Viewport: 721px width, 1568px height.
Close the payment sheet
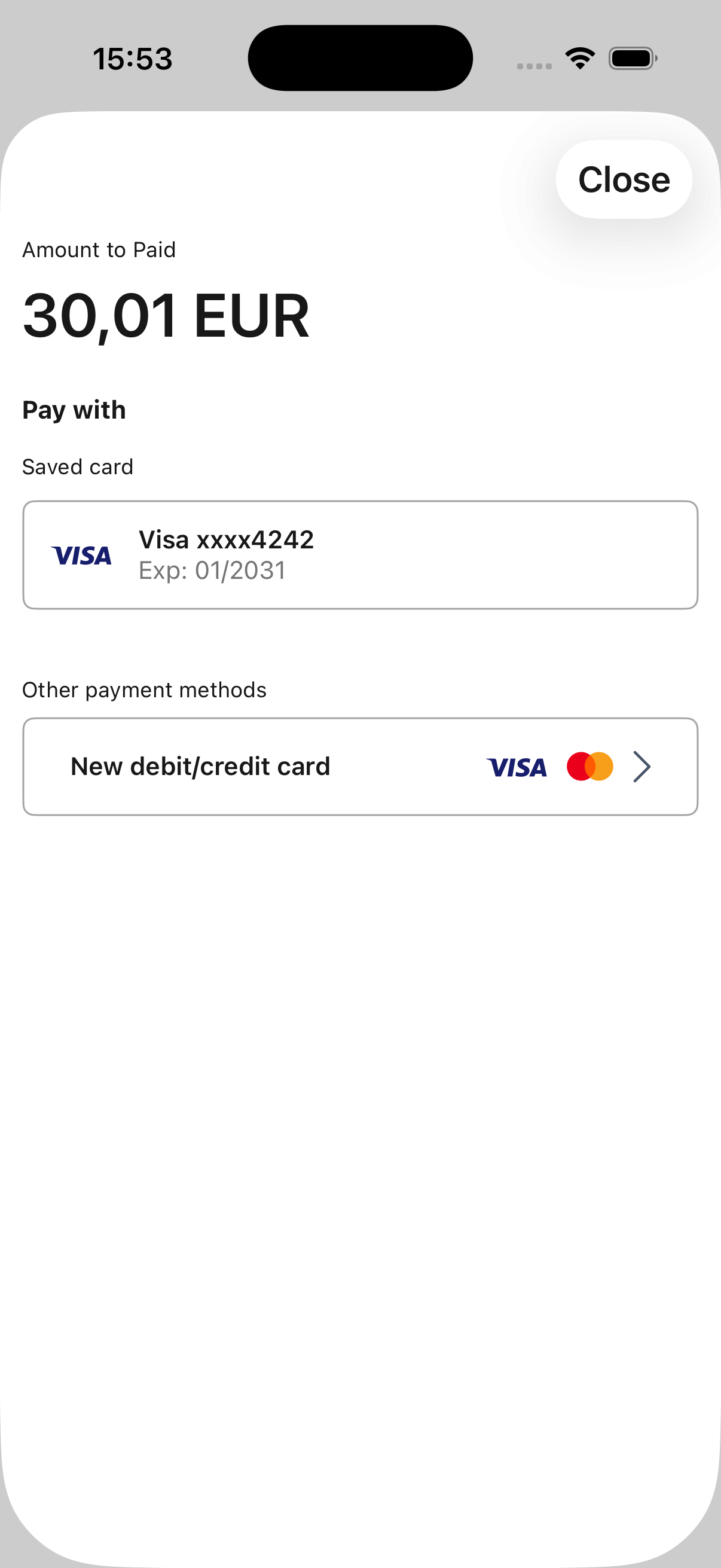[624, 179]
